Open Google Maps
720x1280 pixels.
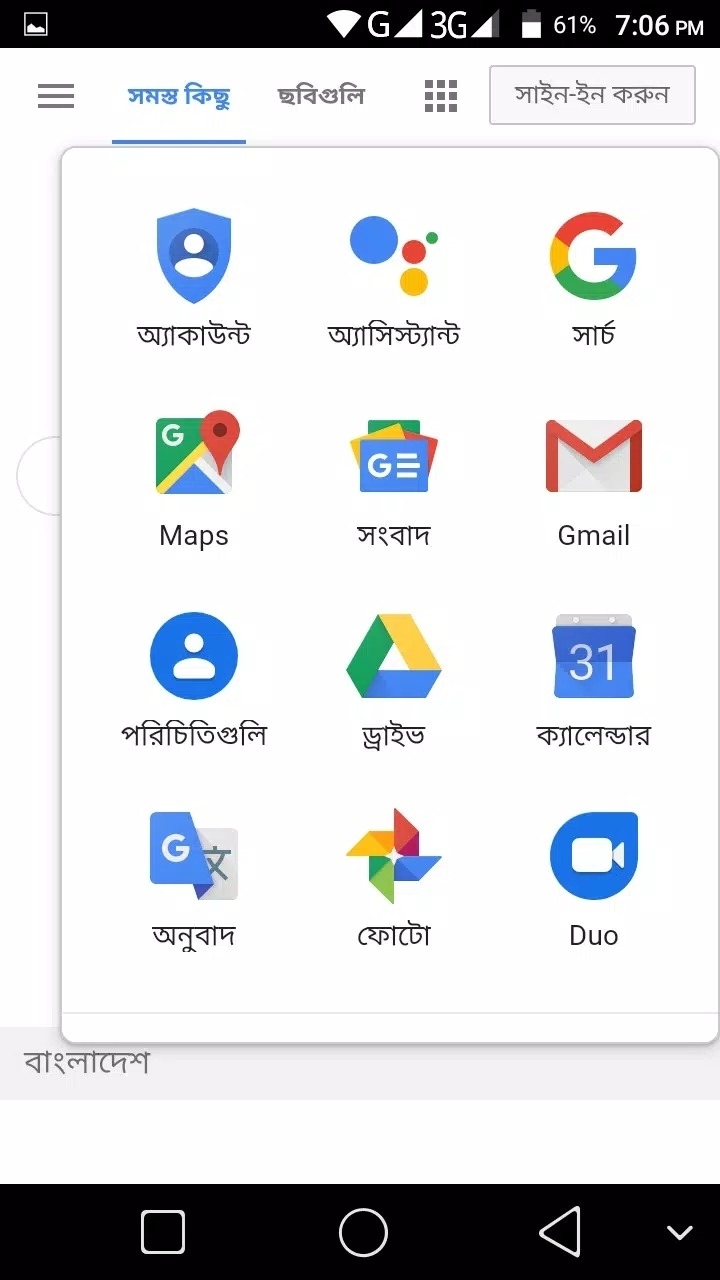(x=194, y=478)
